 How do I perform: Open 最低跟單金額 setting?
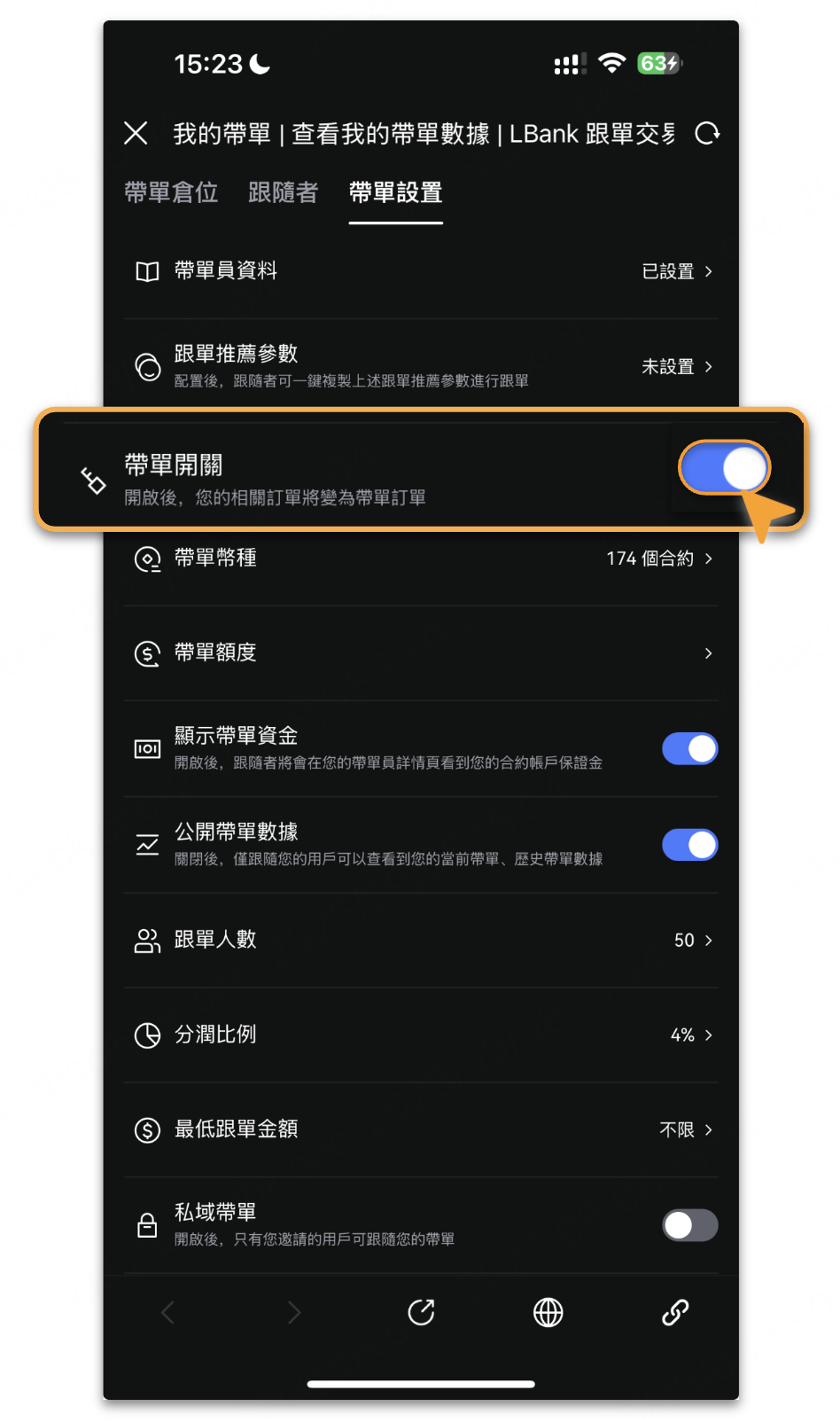click(421, 1129)
